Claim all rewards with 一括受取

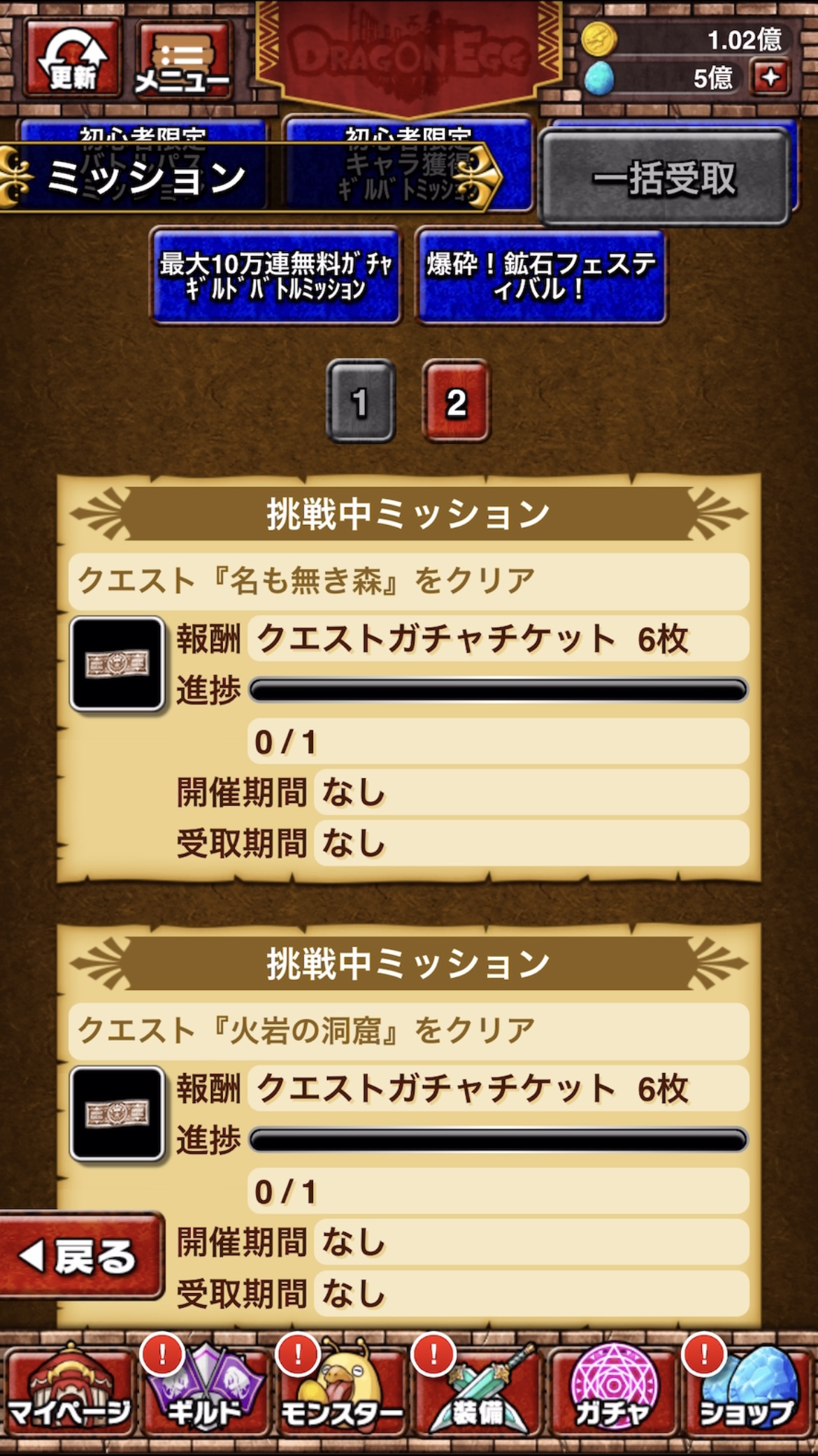click(664, 178)
